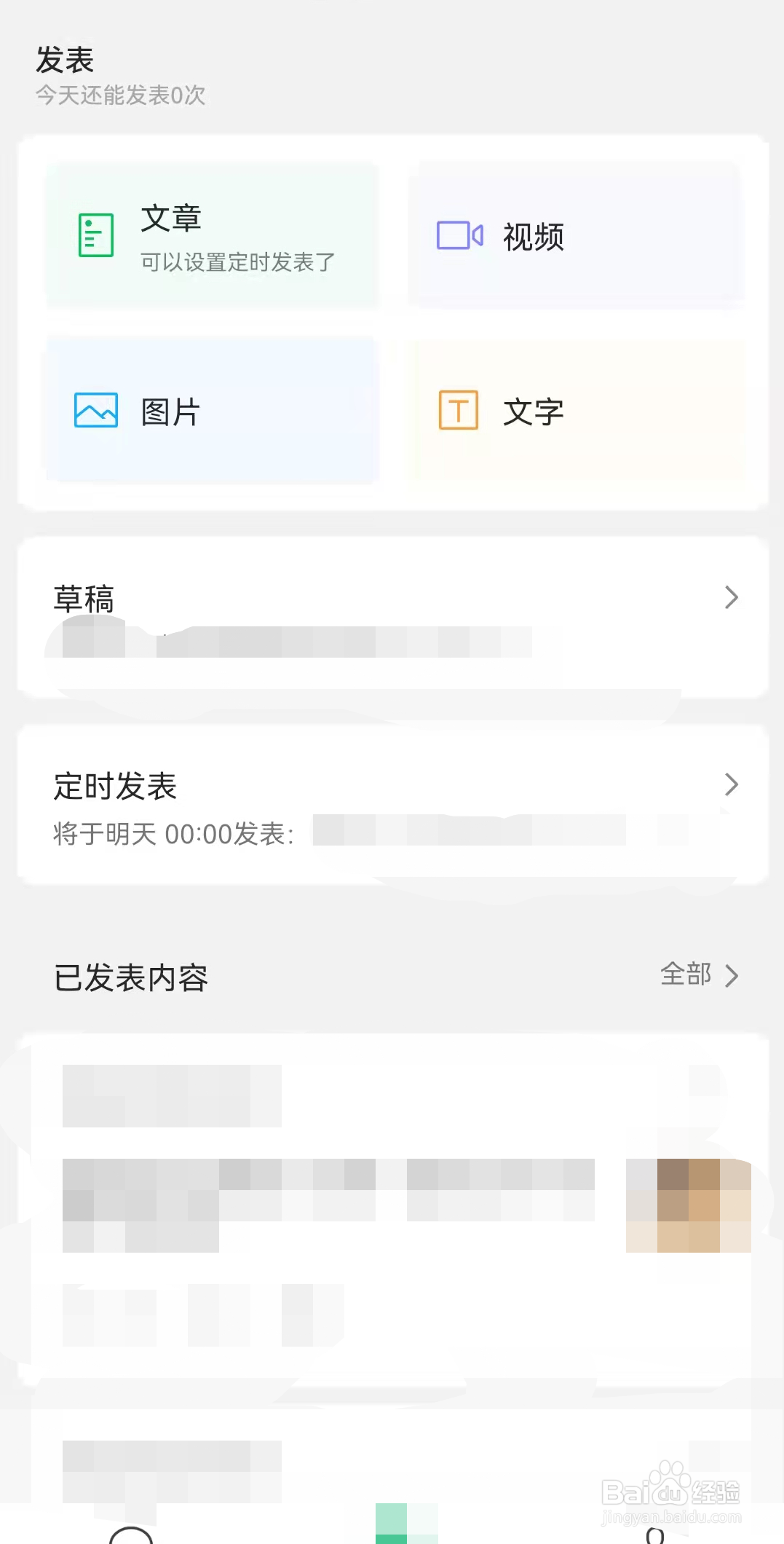The image size is (784, 1544).
Task: Open the 文章 creation card
Action: [212, 235]
